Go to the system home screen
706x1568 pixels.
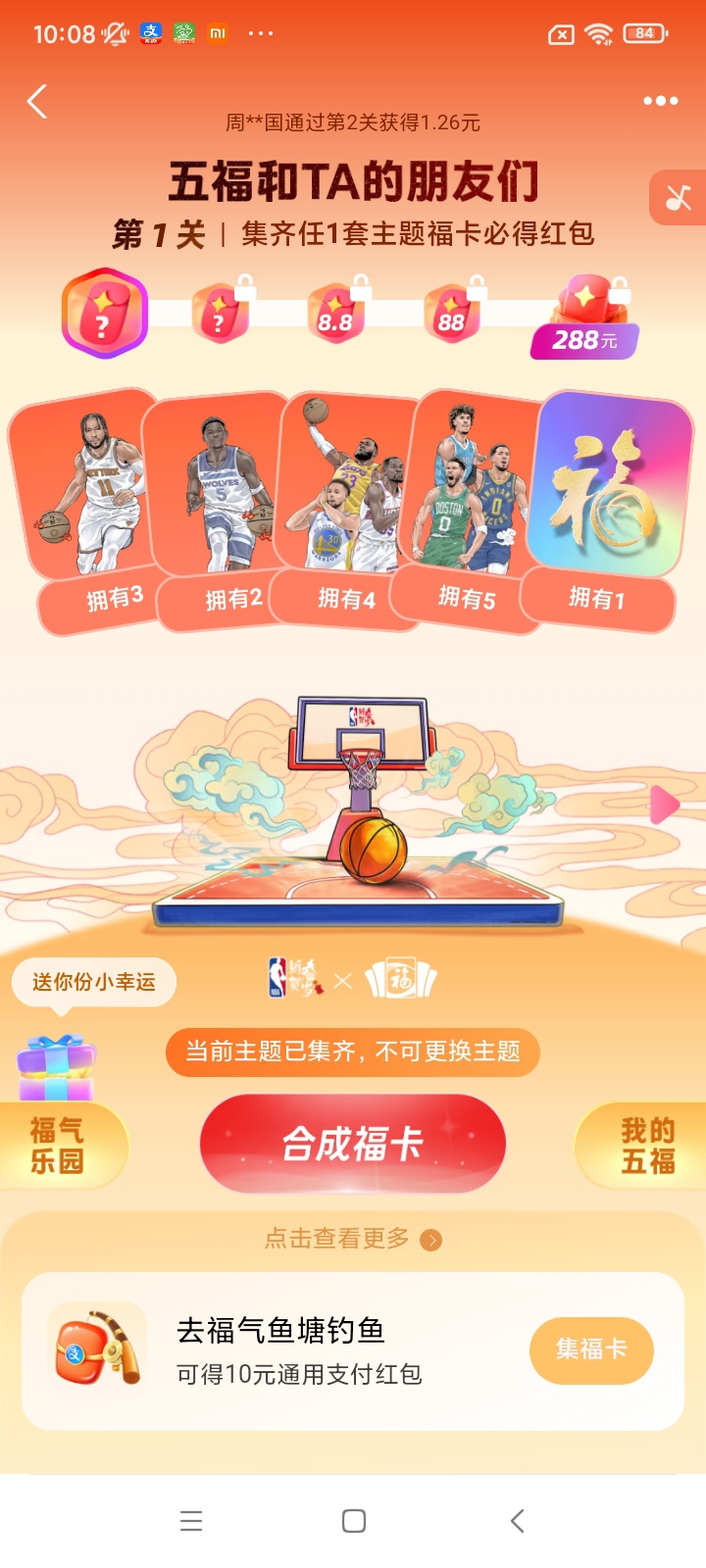(x=353, y=1521)
